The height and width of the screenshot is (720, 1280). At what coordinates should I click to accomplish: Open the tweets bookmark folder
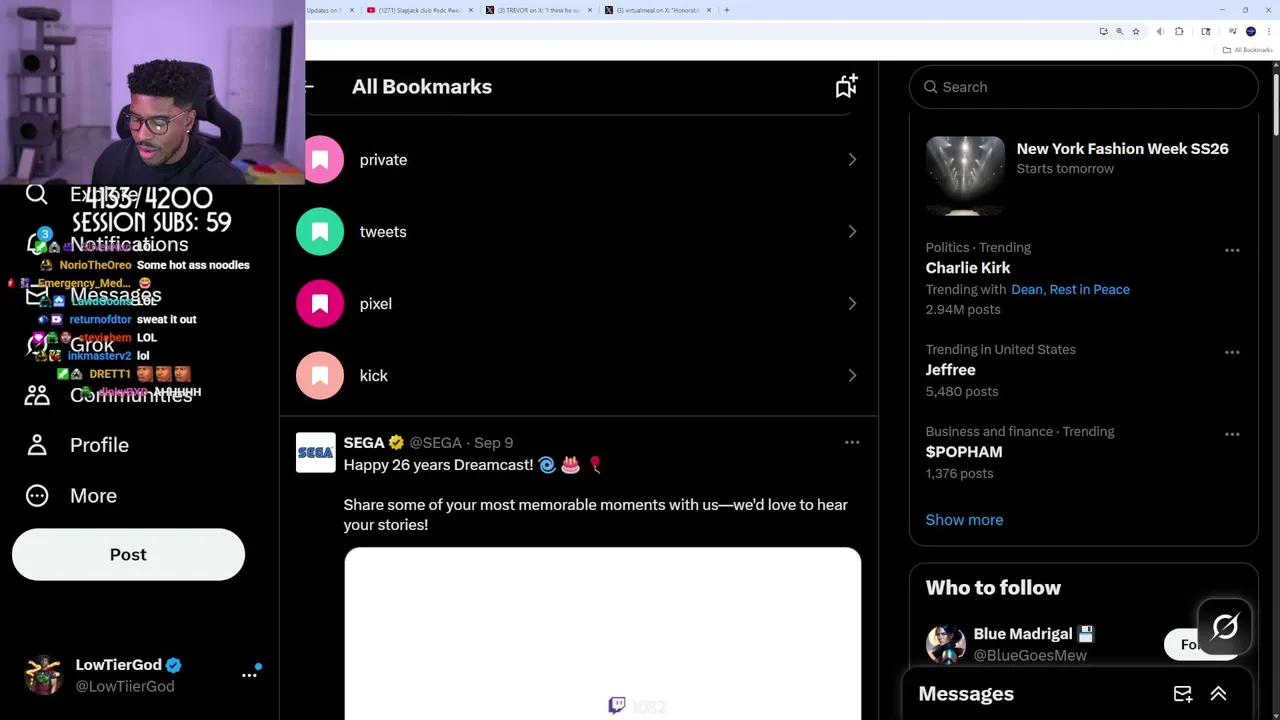[578, 232]
